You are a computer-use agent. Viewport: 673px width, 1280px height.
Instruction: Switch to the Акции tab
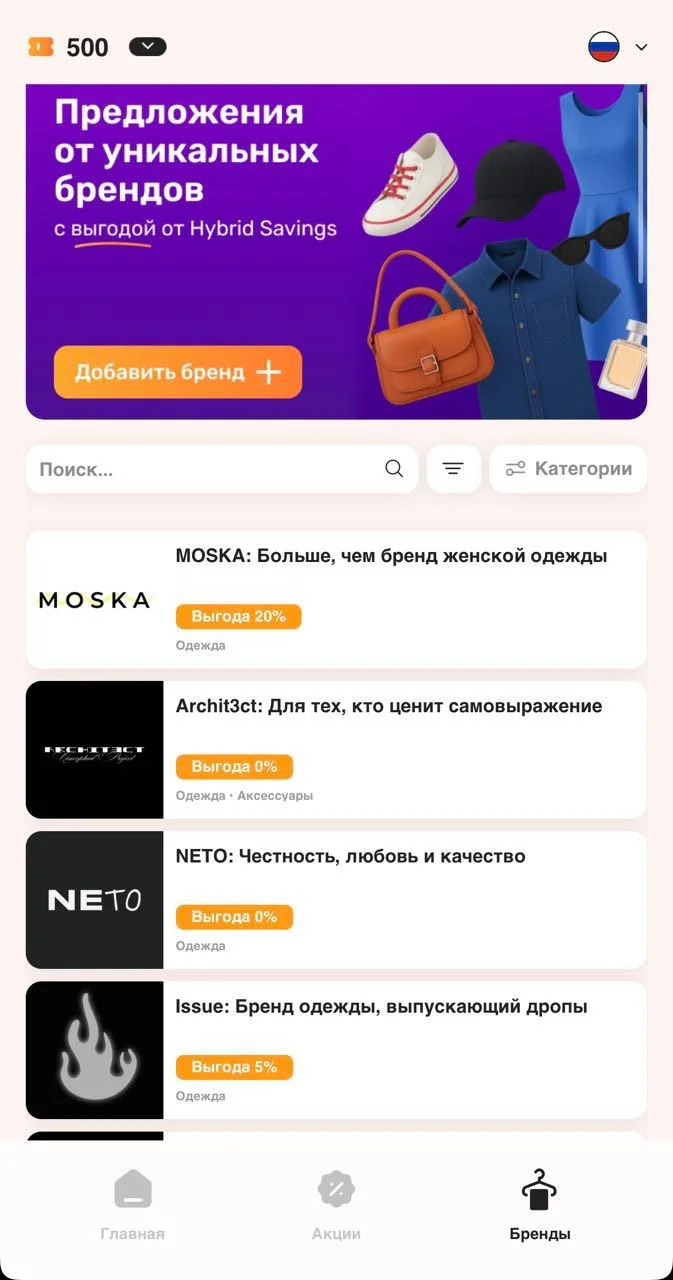pos(336,1204)
